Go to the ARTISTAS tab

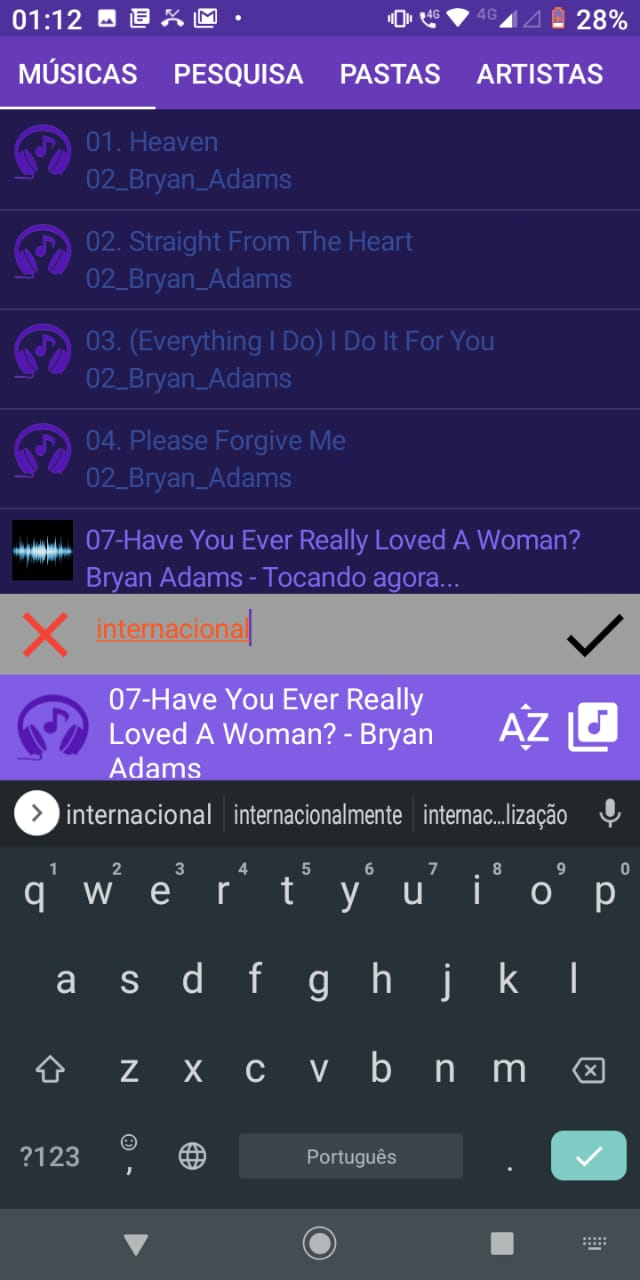(540, 74)
